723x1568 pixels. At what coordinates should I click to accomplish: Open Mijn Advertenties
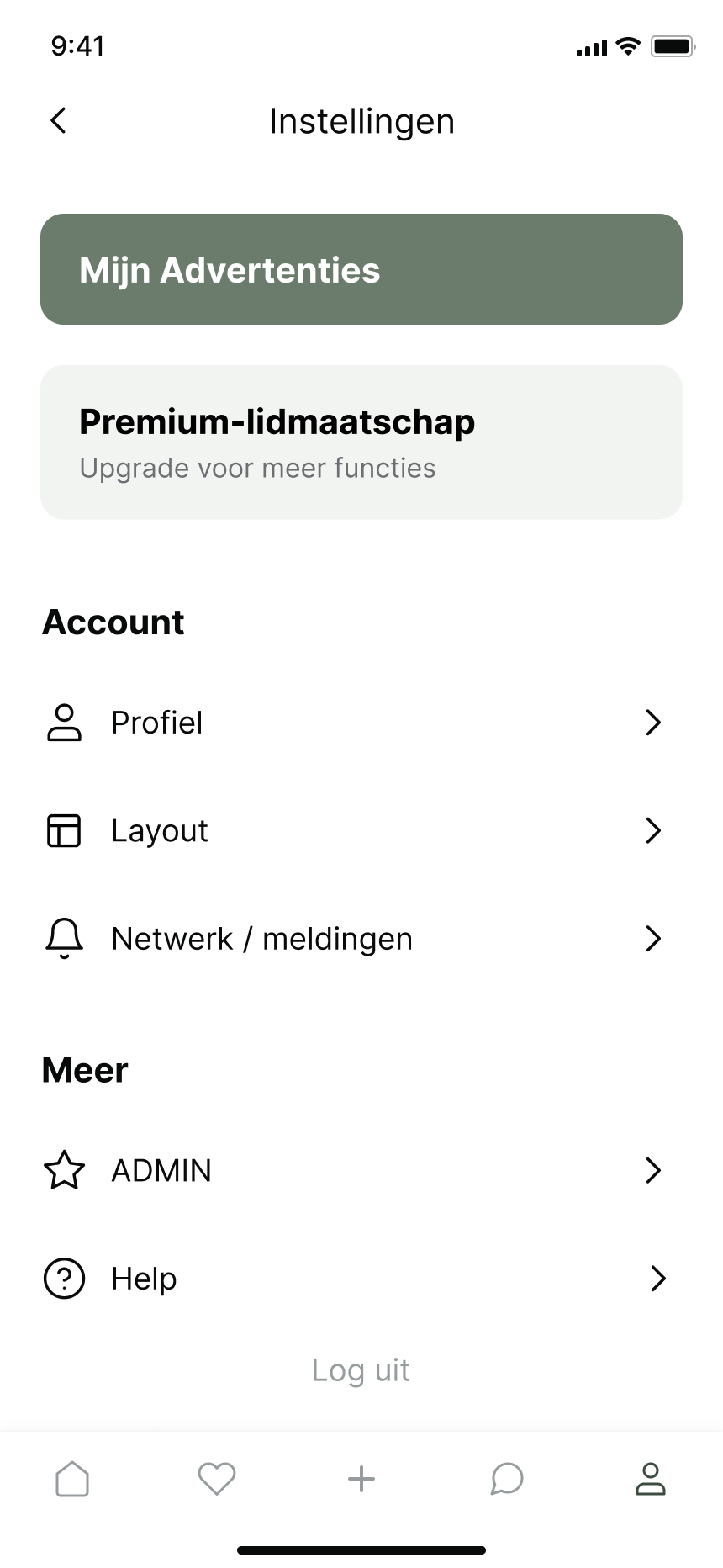click(x=361, y=268)
